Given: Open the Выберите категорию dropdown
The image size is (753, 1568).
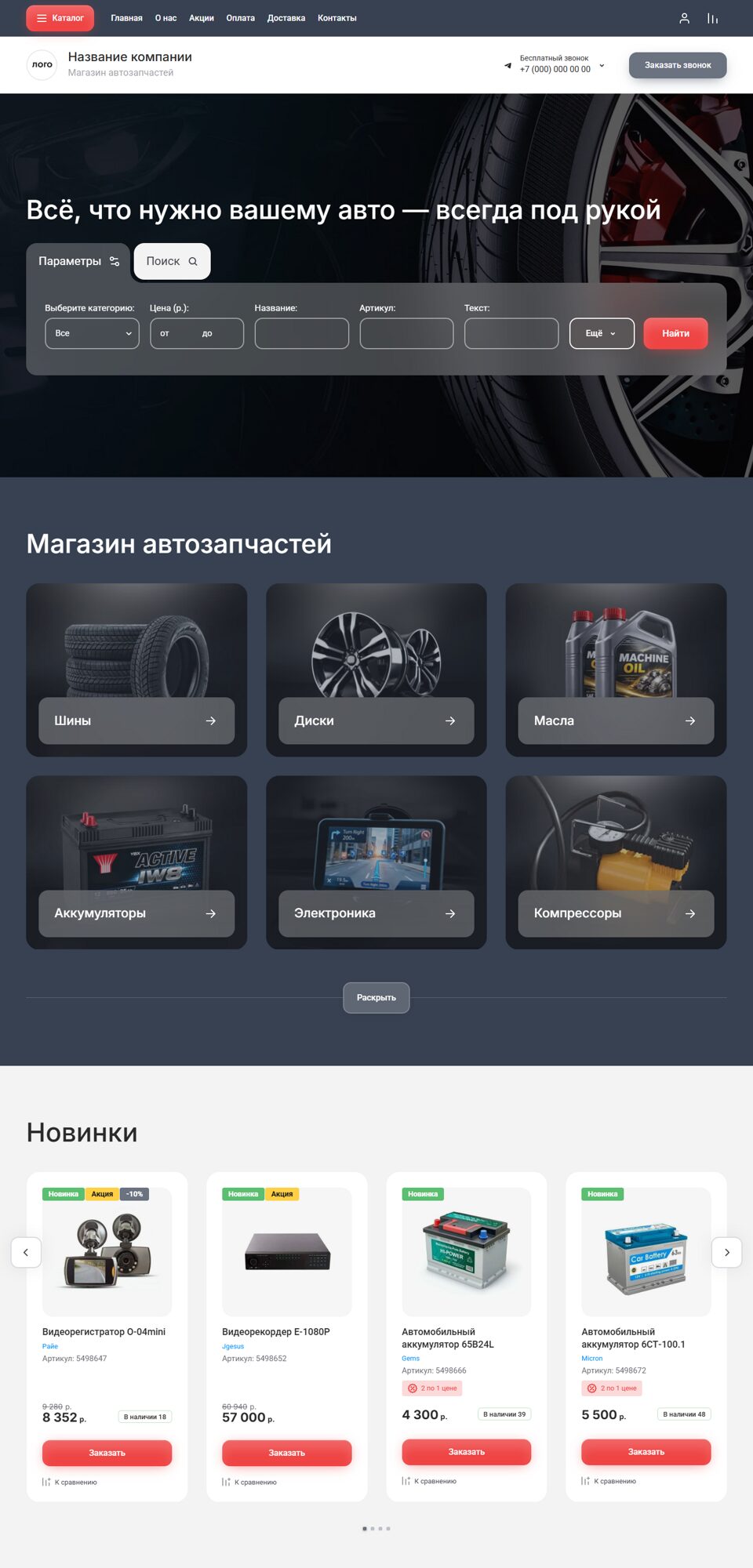Looking at the screenshot, I should coord(92,333).
